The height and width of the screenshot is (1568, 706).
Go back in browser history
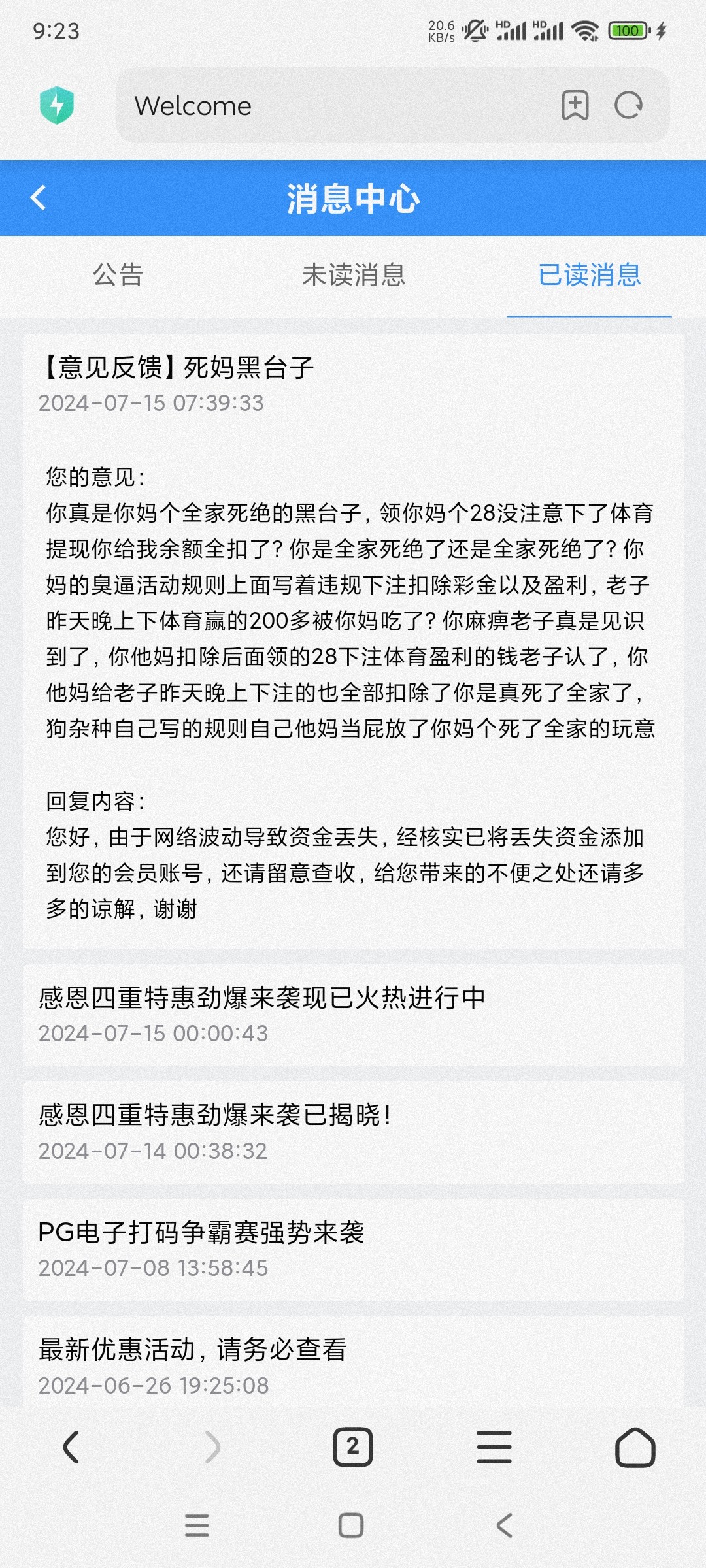coord(71,1447)
